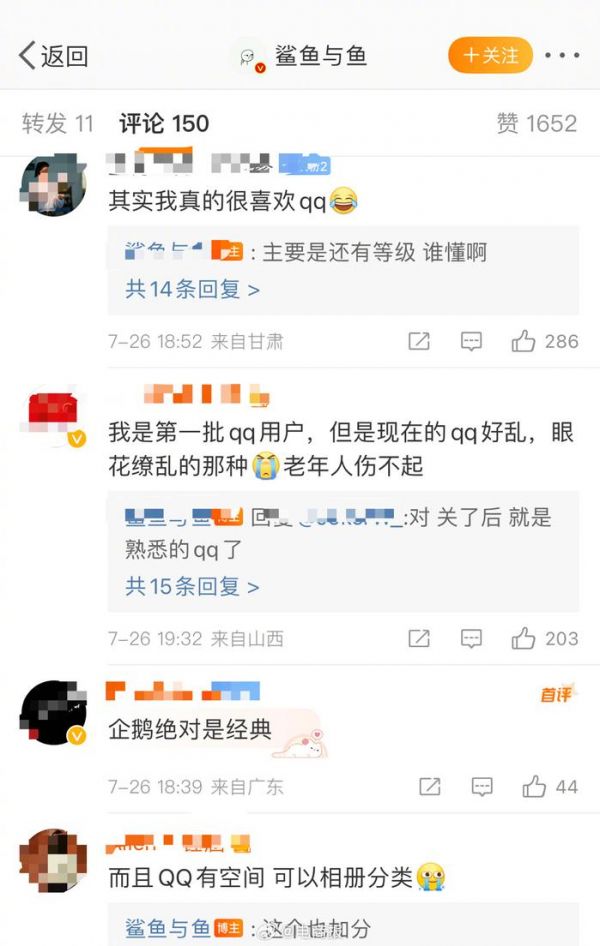The height and width of the screenshot is (946, 600).
Task: Share the comment posted at 7-26 18:52
Action: pos(419,341)
